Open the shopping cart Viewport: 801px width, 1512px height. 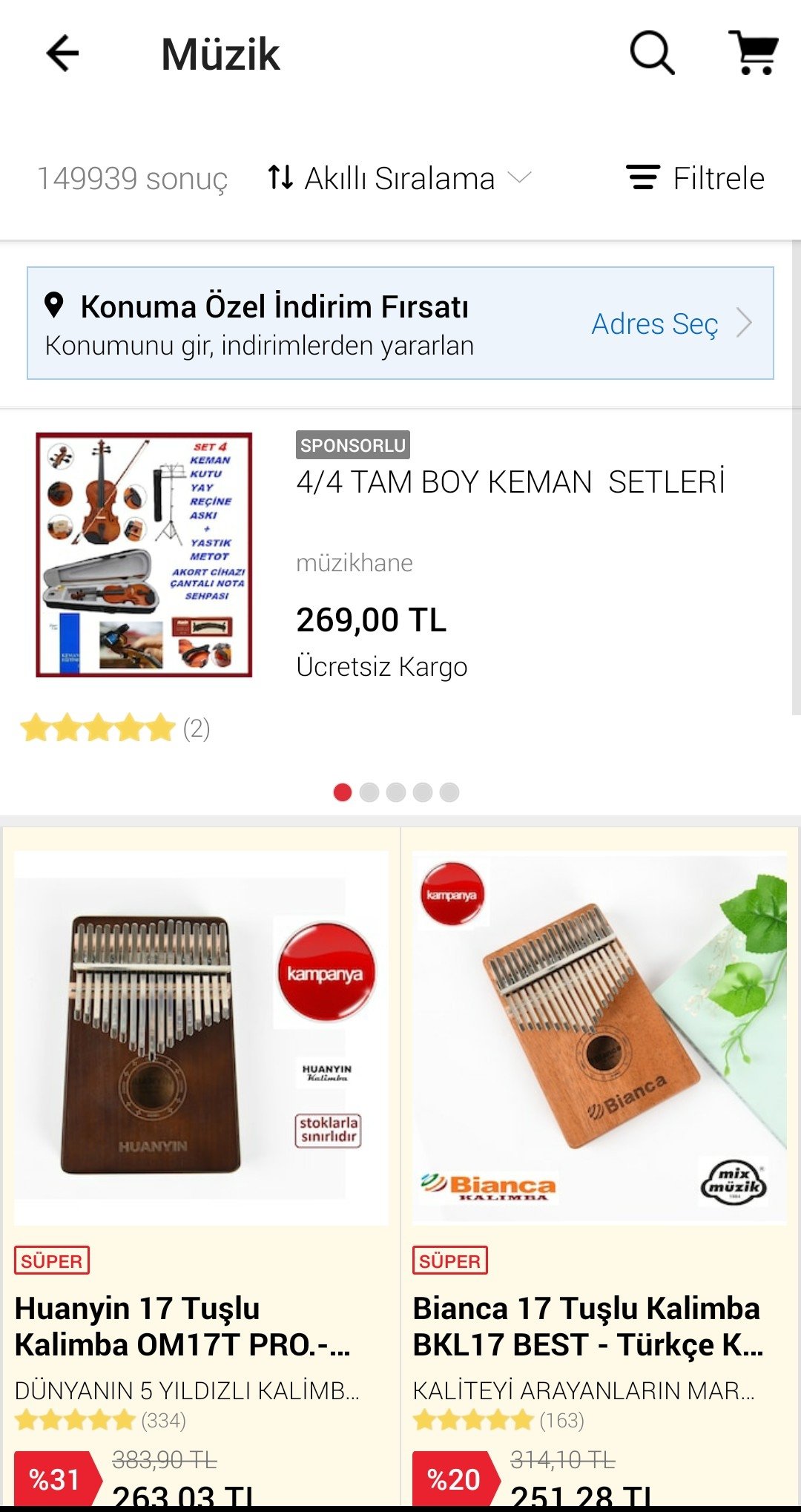coord(753,53)
